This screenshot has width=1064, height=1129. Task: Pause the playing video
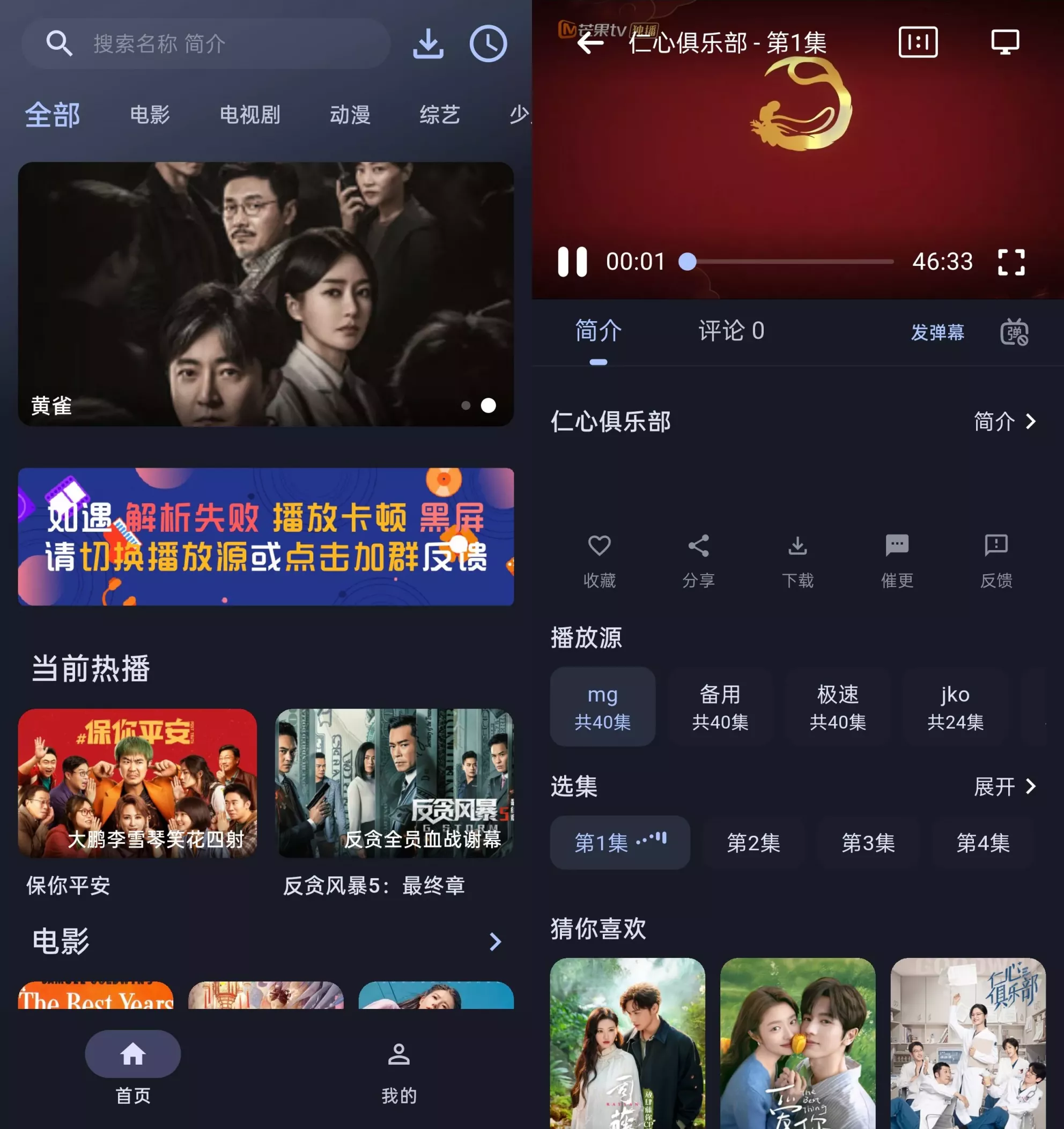coord(572,262)
